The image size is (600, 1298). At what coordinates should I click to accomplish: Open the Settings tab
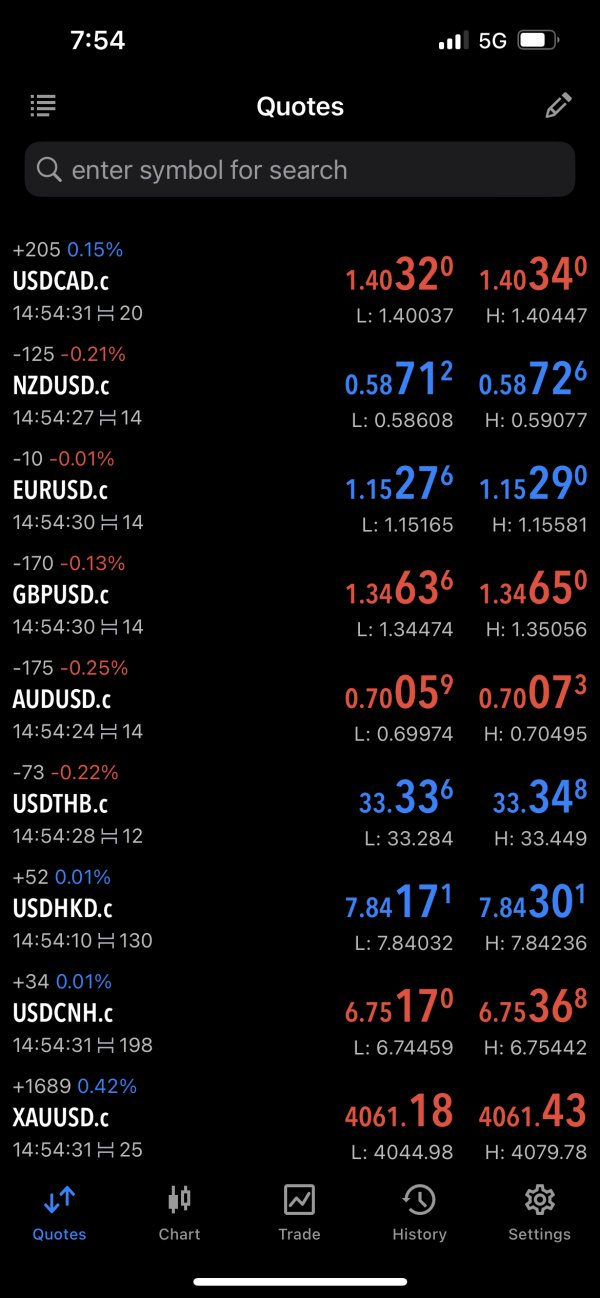click(x=539, y=1213)
